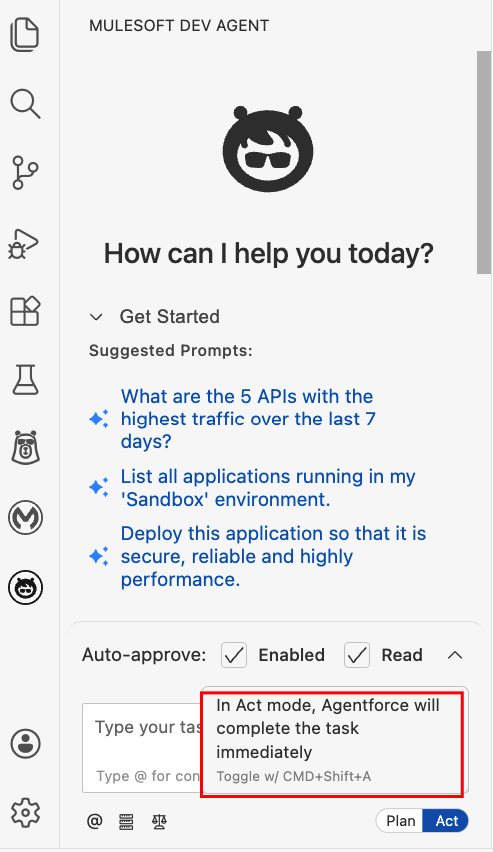Add context with the @ button

click(x=95, y=821)
